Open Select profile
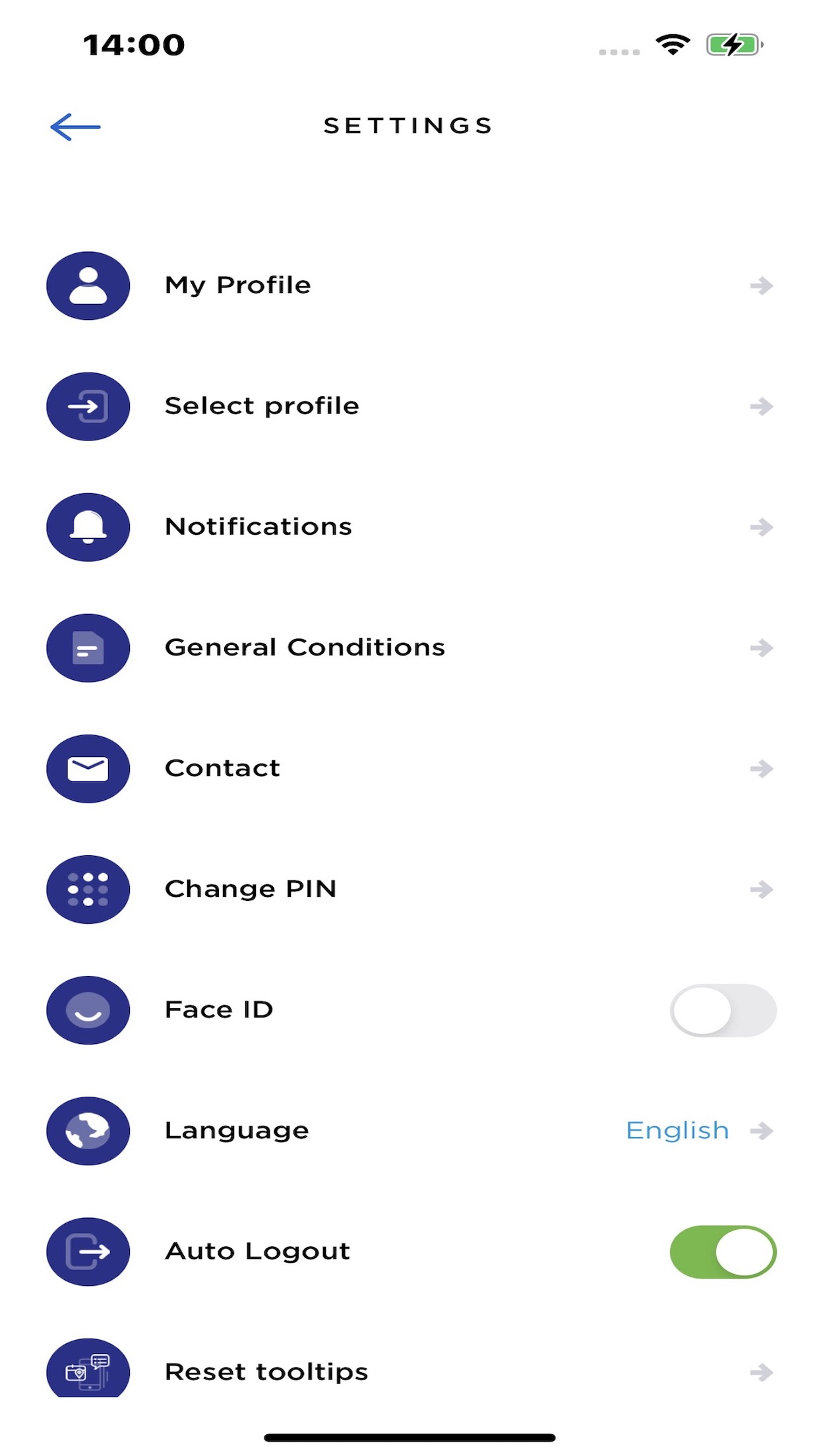Viewport: 819px width, 1456px height. pyautogui.click(x=409, y=406)
